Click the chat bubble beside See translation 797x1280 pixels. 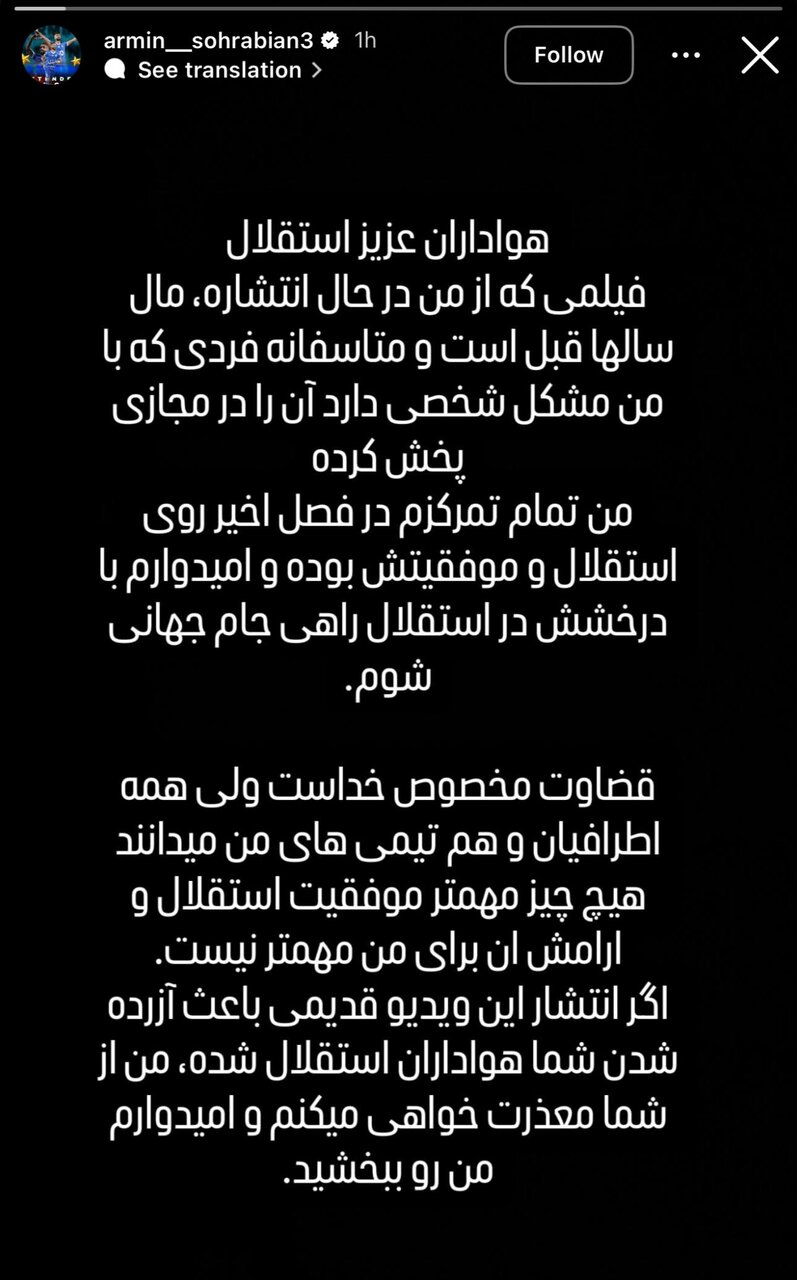[x=113, y=70]
